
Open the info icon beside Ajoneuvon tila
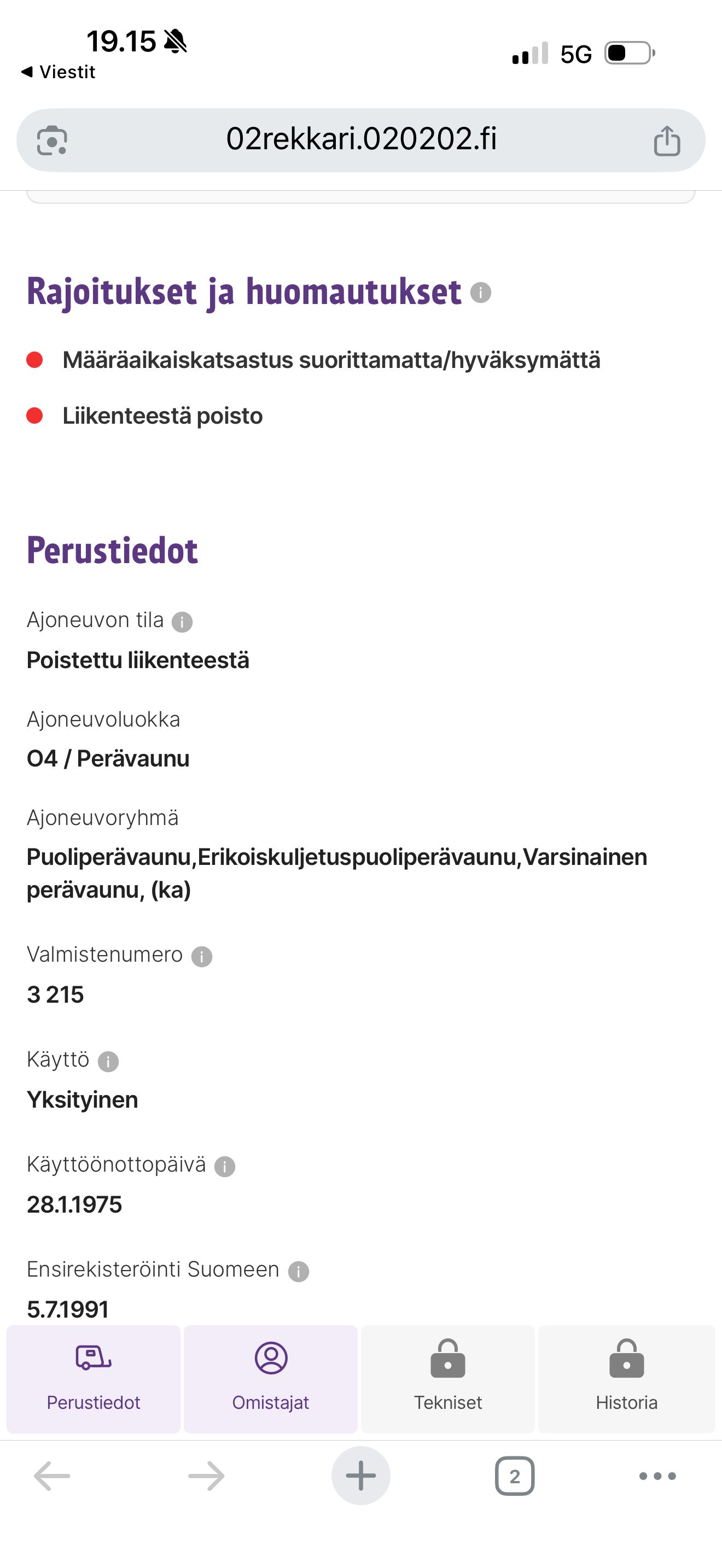182,622
